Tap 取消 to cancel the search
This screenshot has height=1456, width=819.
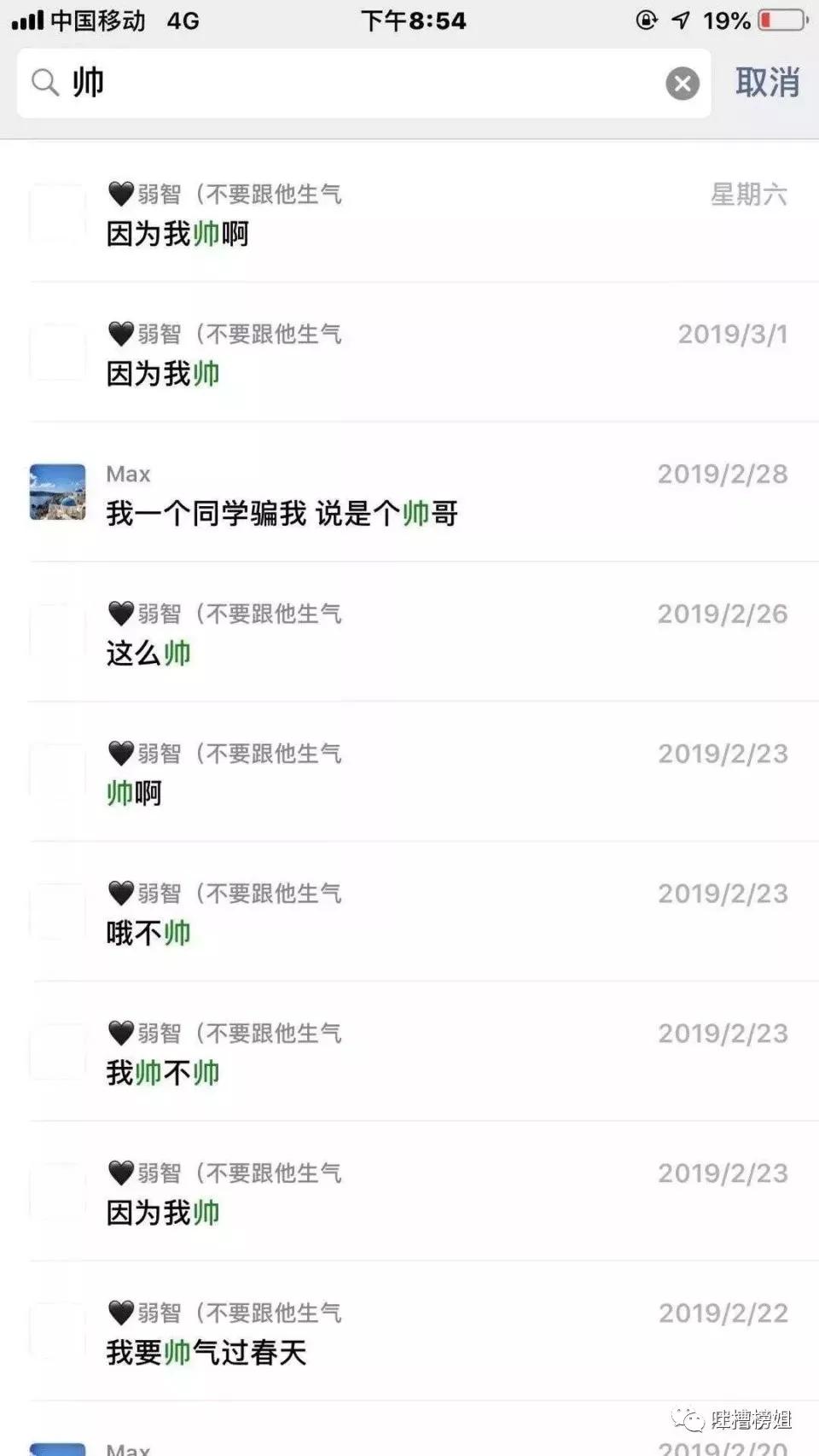tap(765, 83)
